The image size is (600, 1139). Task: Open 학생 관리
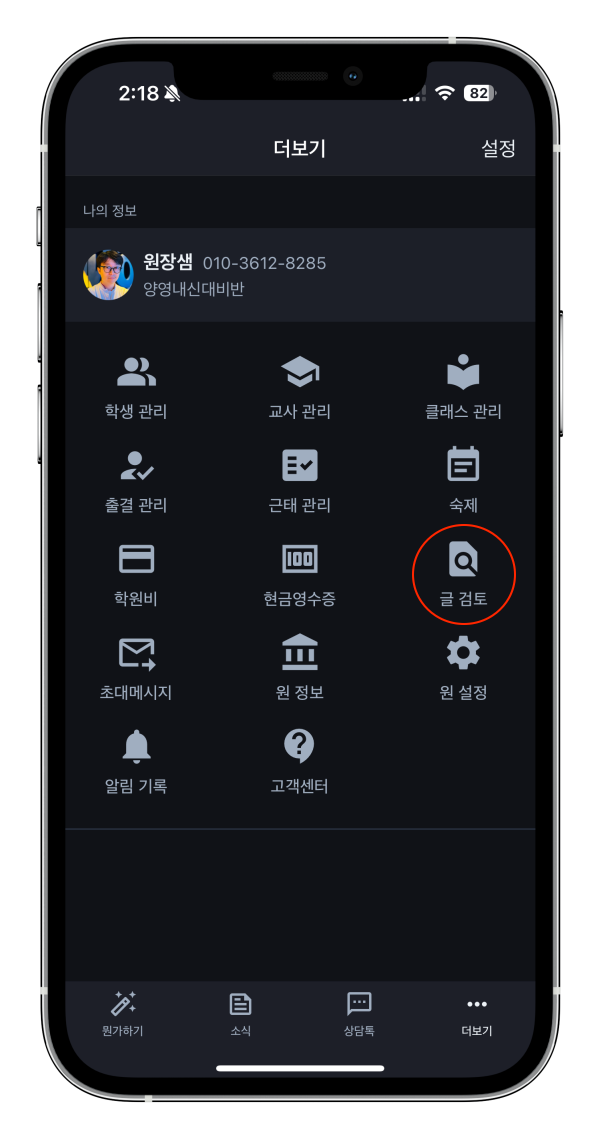pos(136,387)
